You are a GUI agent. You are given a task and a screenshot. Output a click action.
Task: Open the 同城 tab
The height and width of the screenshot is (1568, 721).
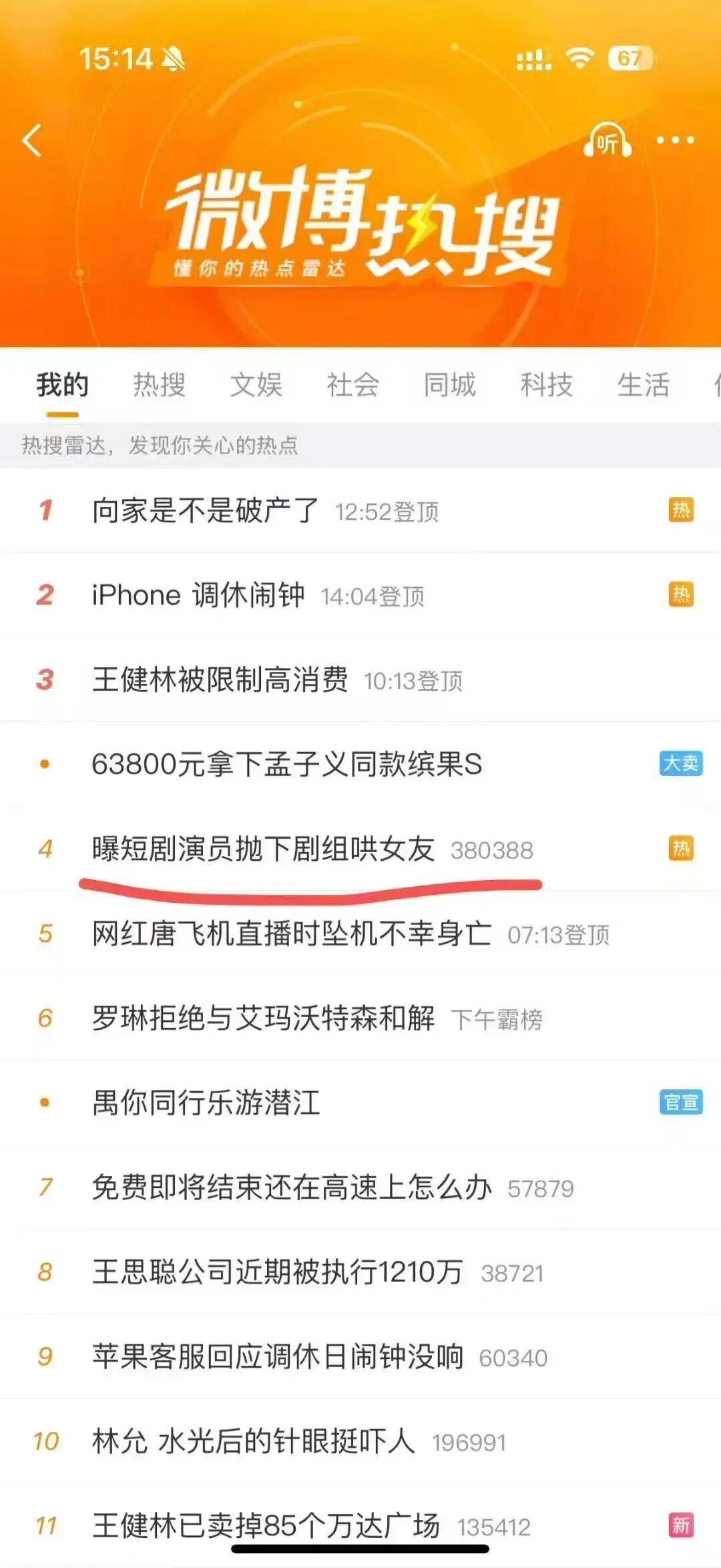[x=449, y=385]
